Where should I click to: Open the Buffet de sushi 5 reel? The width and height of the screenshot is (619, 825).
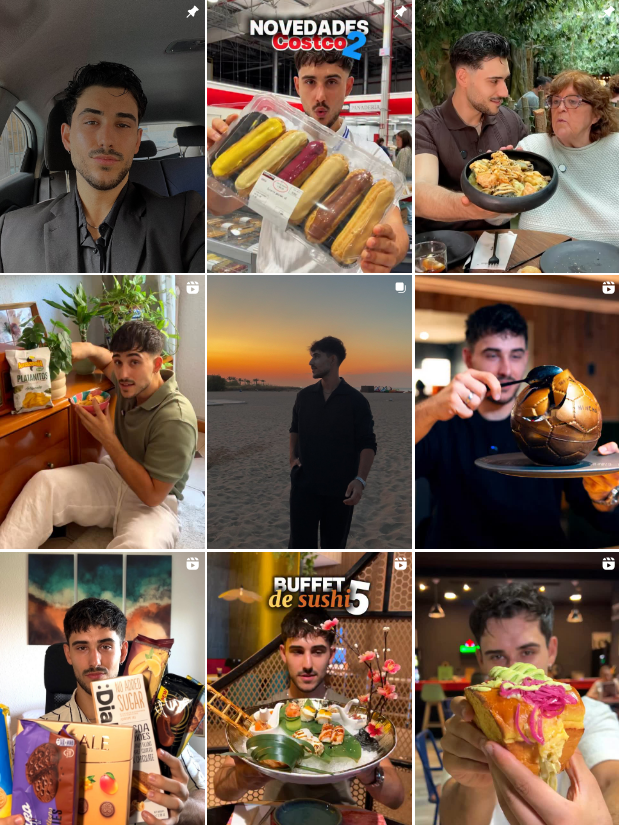[x=309, y=688]
